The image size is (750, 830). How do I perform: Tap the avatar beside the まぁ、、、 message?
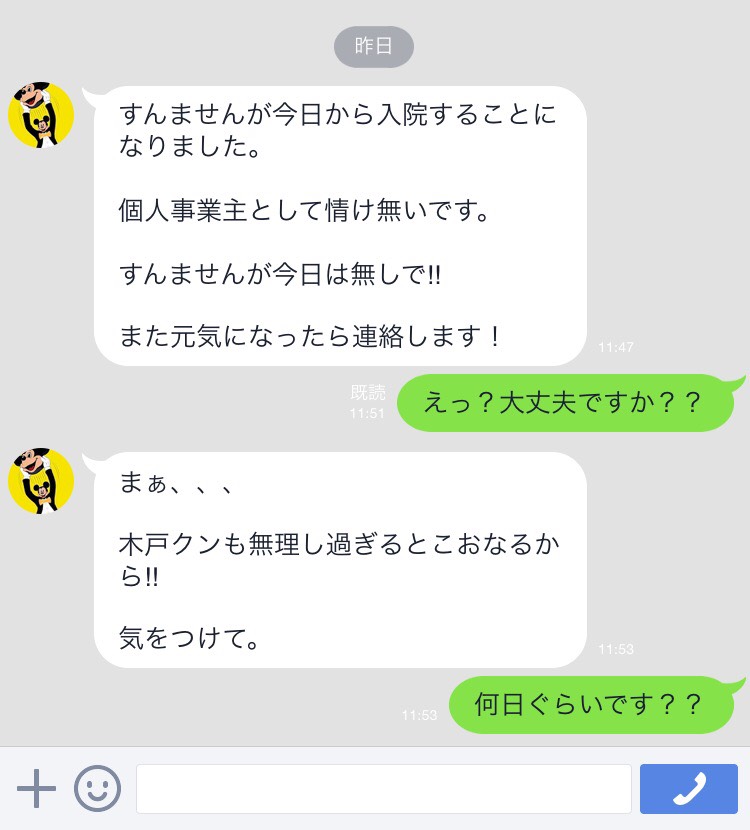41,481
